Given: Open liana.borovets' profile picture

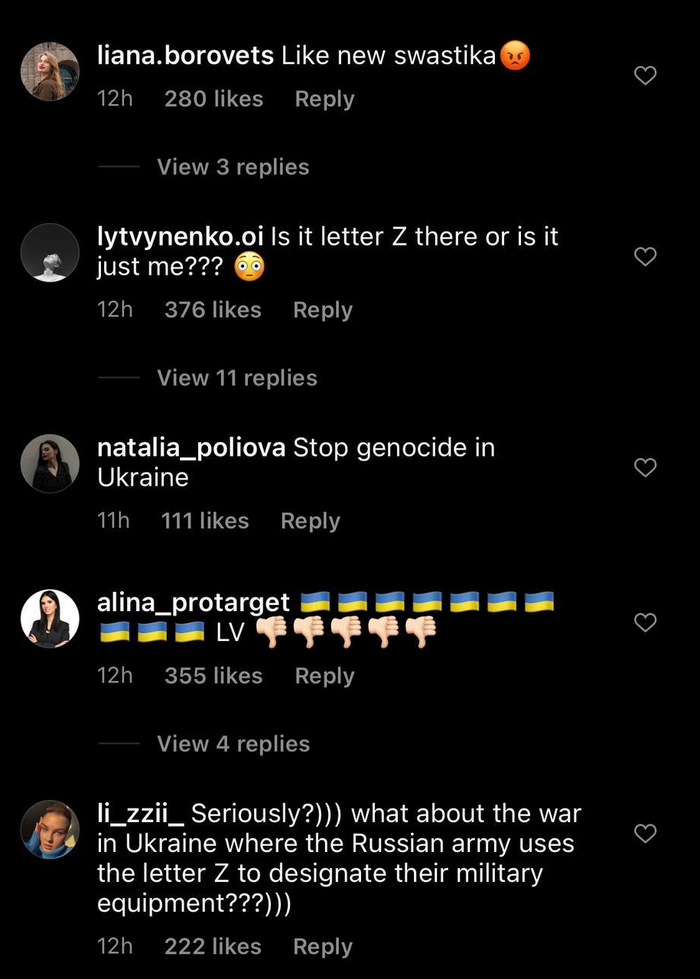Looking at the screenshot, I should pos(50,71).
